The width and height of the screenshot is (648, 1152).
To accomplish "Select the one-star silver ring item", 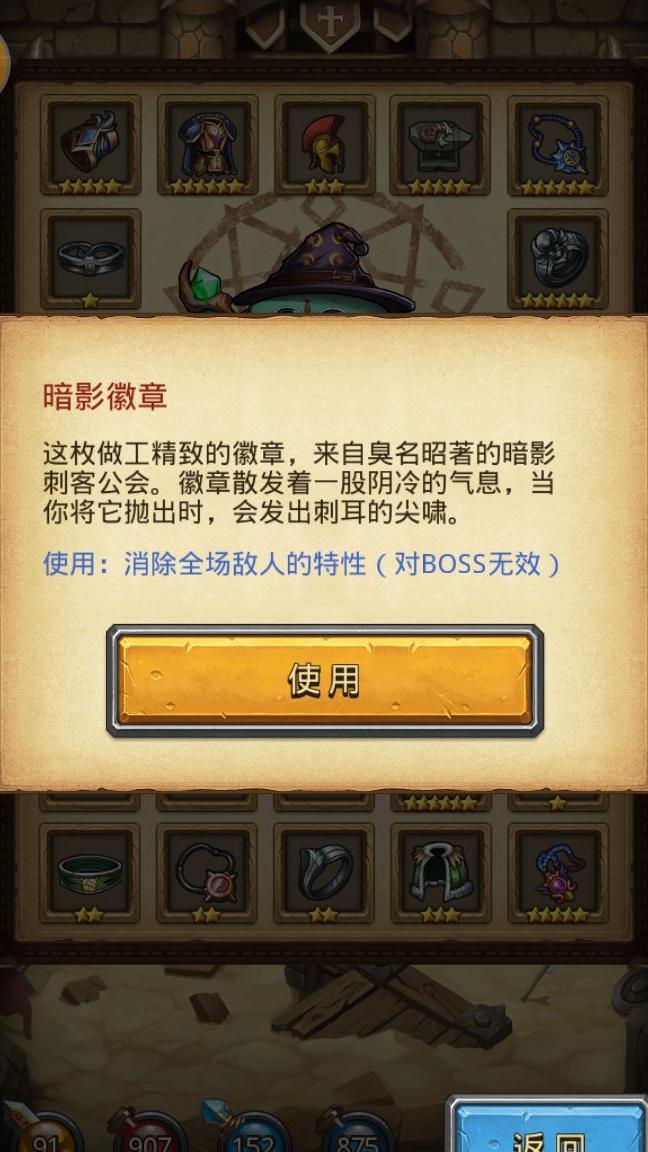I will (x=90, y=258).
